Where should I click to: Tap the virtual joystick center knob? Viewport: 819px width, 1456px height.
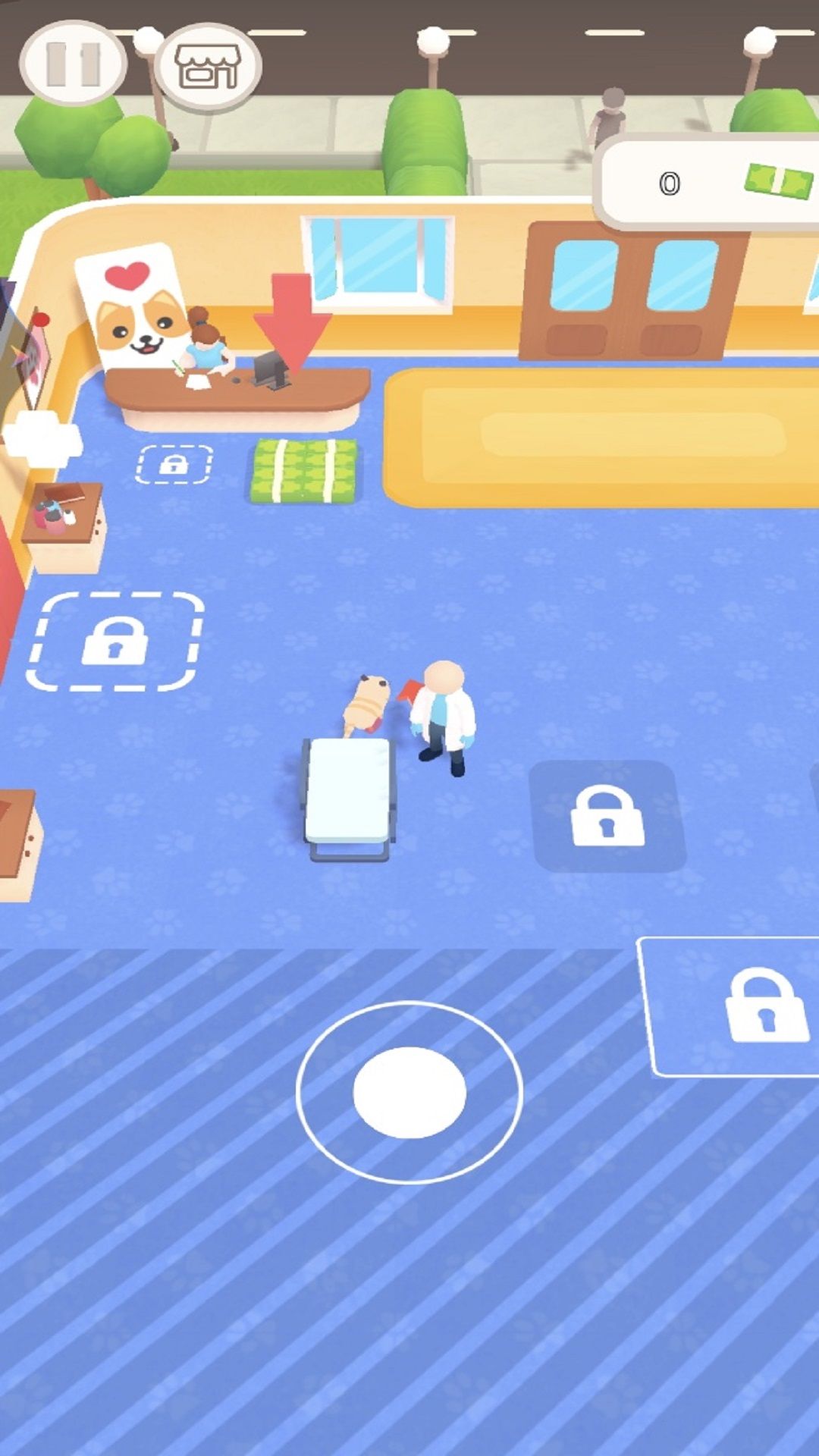point(409,1092)
